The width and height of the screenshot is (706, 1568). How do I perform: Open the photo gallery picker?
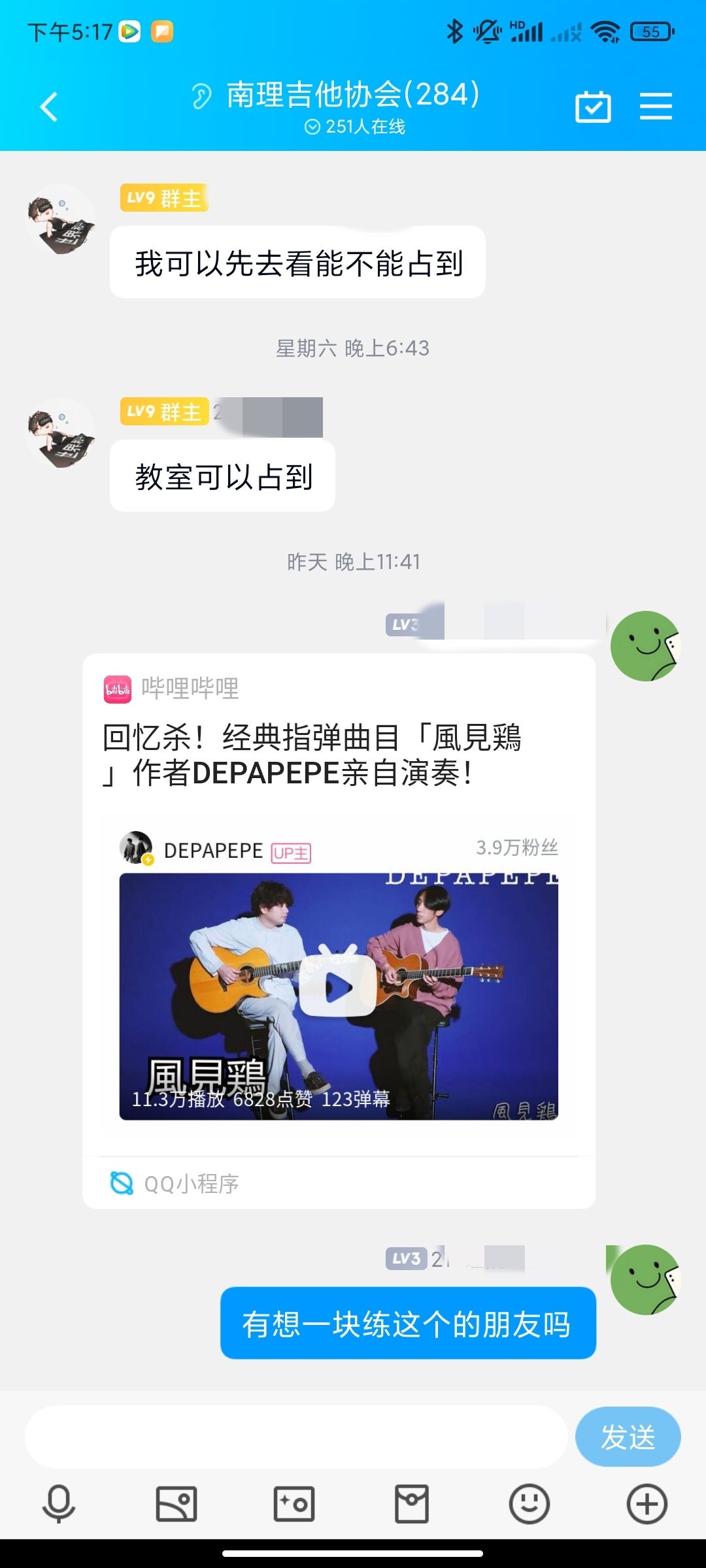176,1504
